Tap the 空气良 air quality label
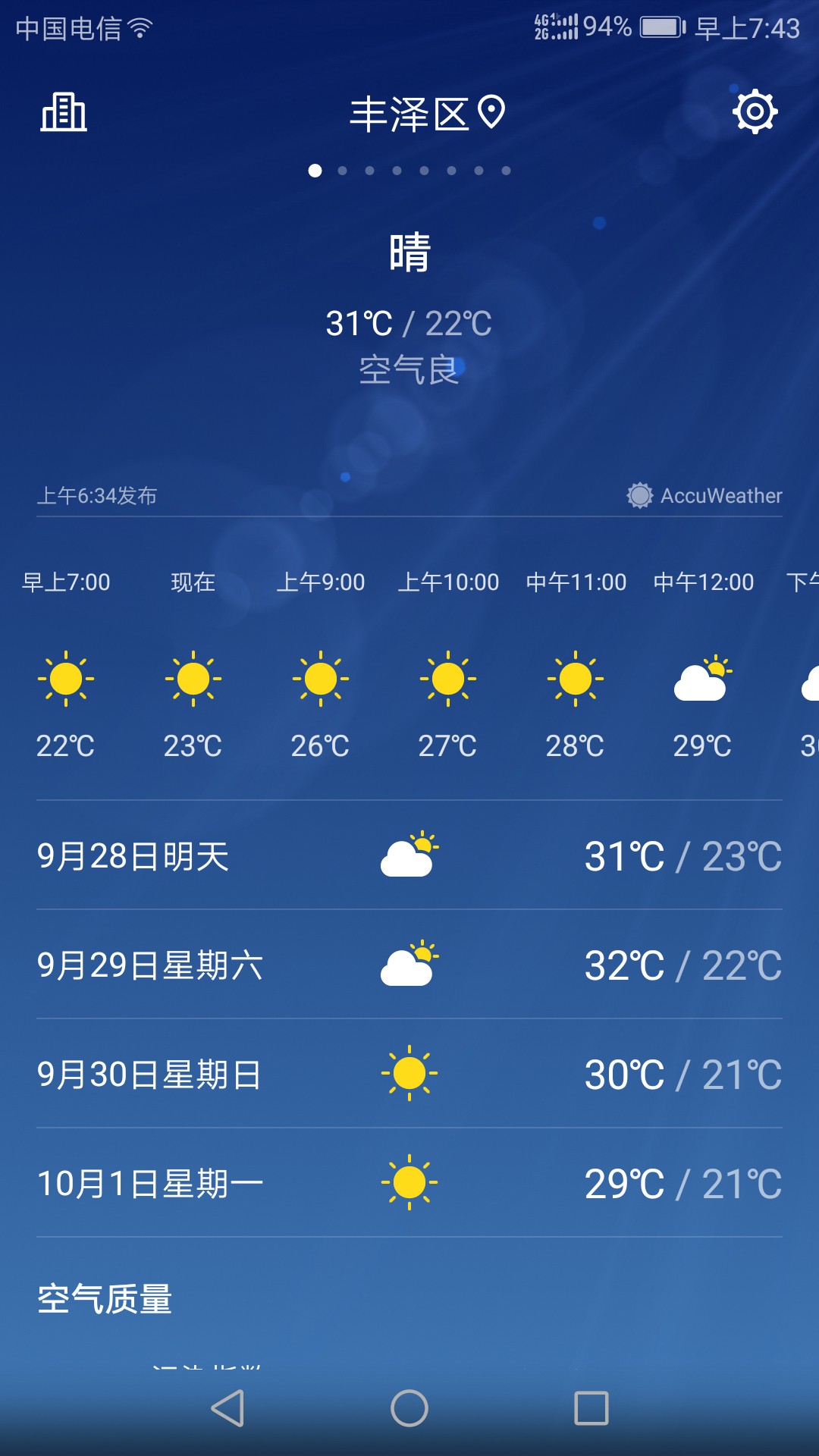 click(409, 370)
